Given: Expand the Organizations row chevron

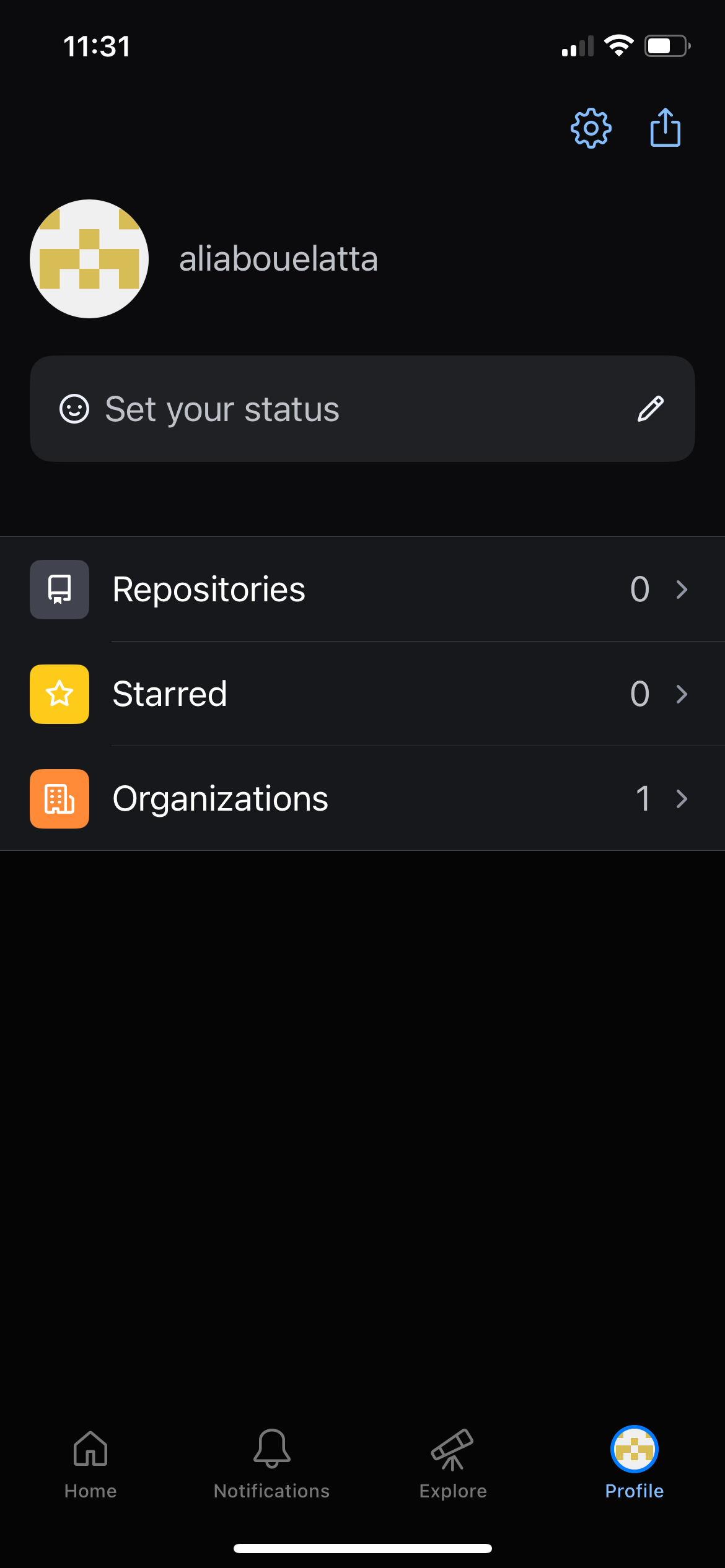Looking at the screenshot, I should [682, 799].
